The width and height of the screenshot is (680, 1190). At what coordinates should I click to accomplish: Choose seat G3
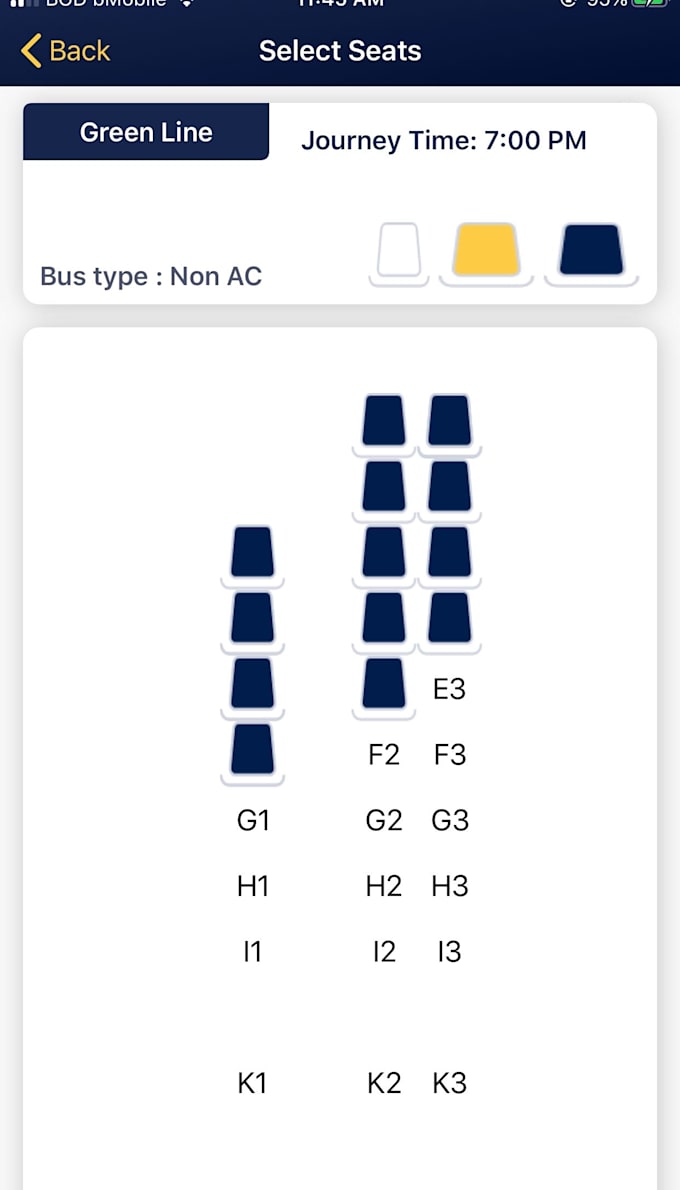click(450, 820)
